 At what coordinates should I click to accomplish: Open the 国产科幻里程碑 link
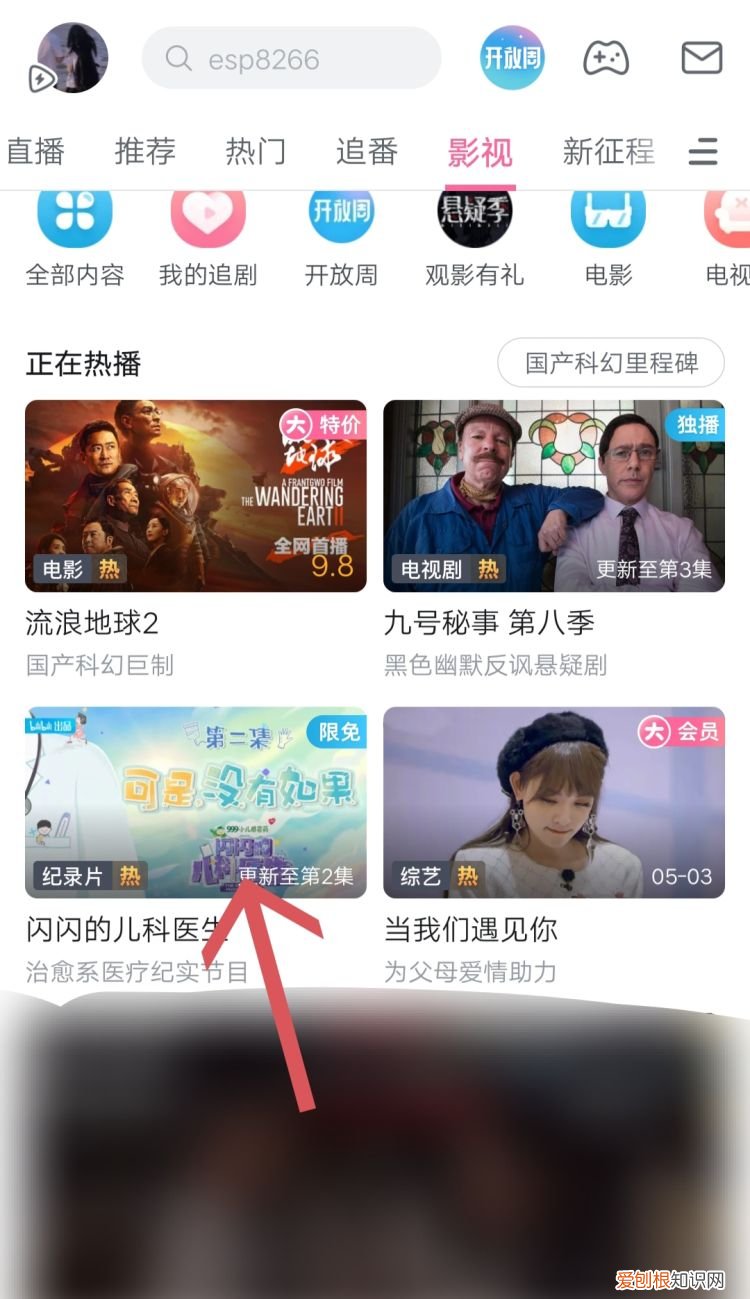coord(612,363)
